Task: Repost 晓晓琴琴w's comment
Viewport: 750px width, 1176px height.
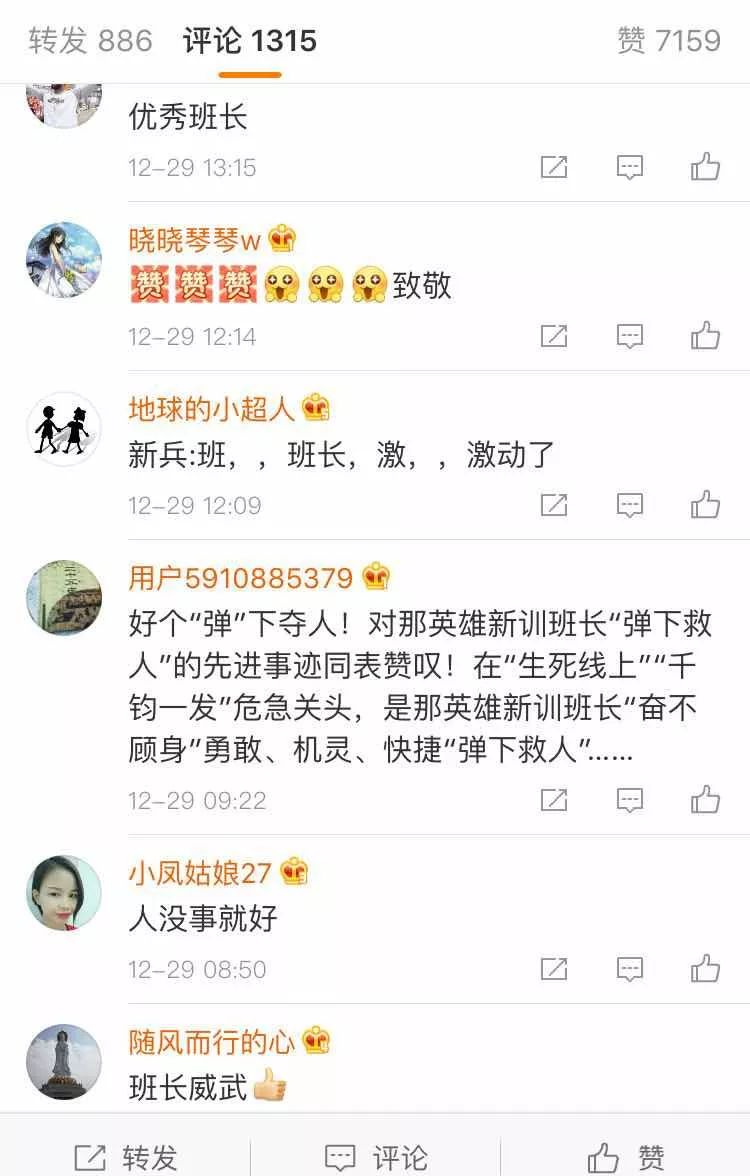Action: [554, 336]
